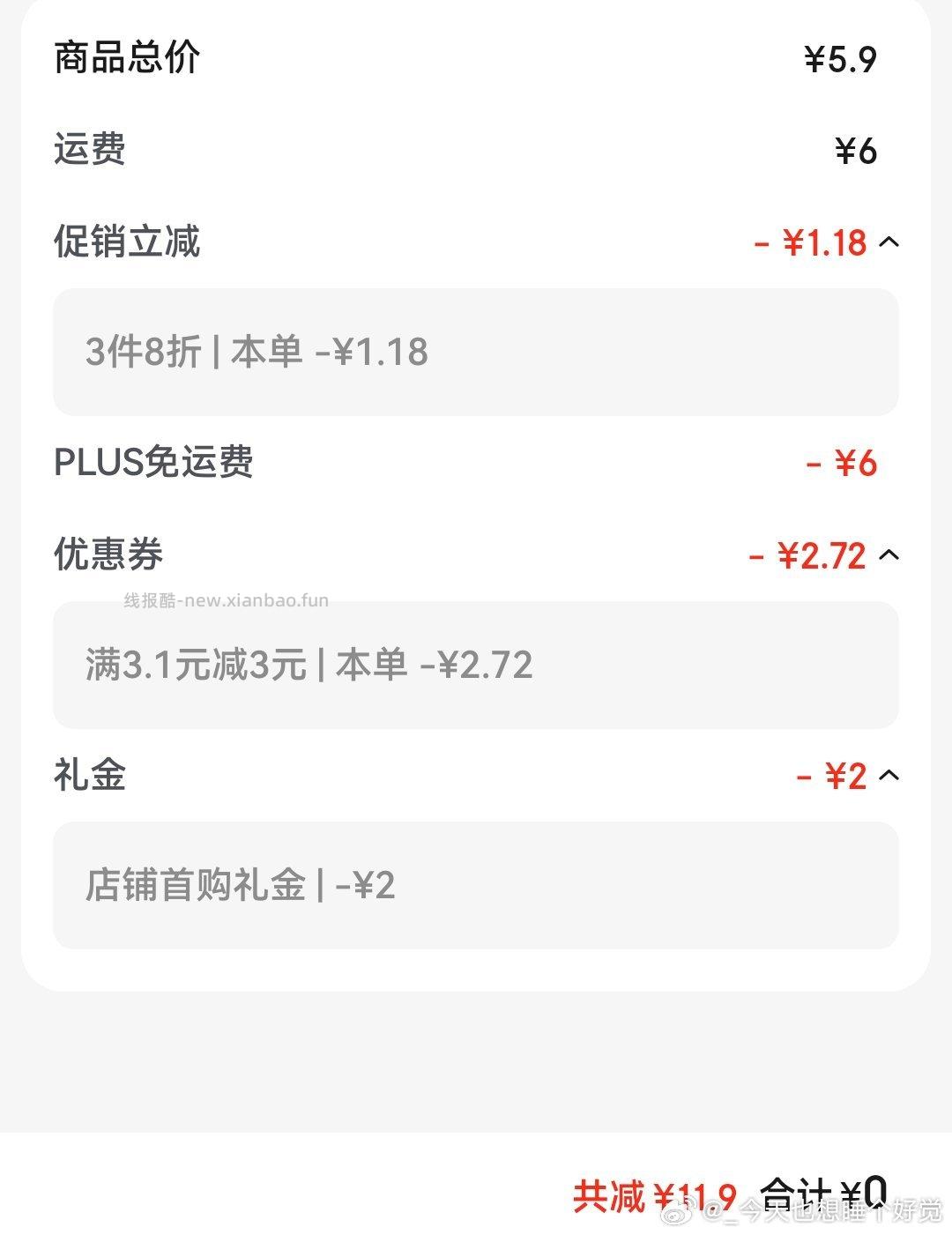Collapse the 礼金 gift money details section
This screenshot has height=1235, width=952.
click(x=890, y=777)
